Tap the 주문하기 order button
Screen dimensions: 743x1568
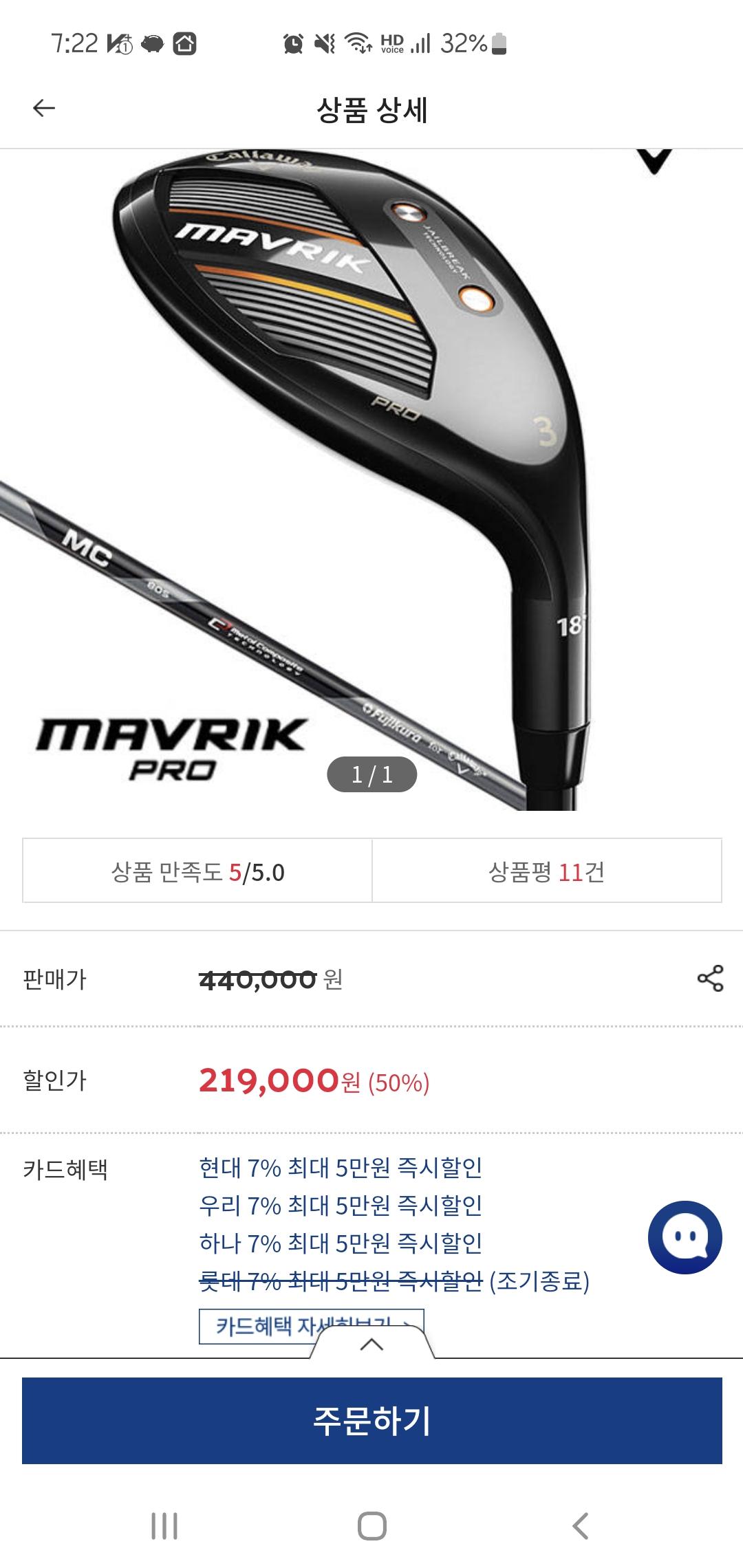point(371,1420)
